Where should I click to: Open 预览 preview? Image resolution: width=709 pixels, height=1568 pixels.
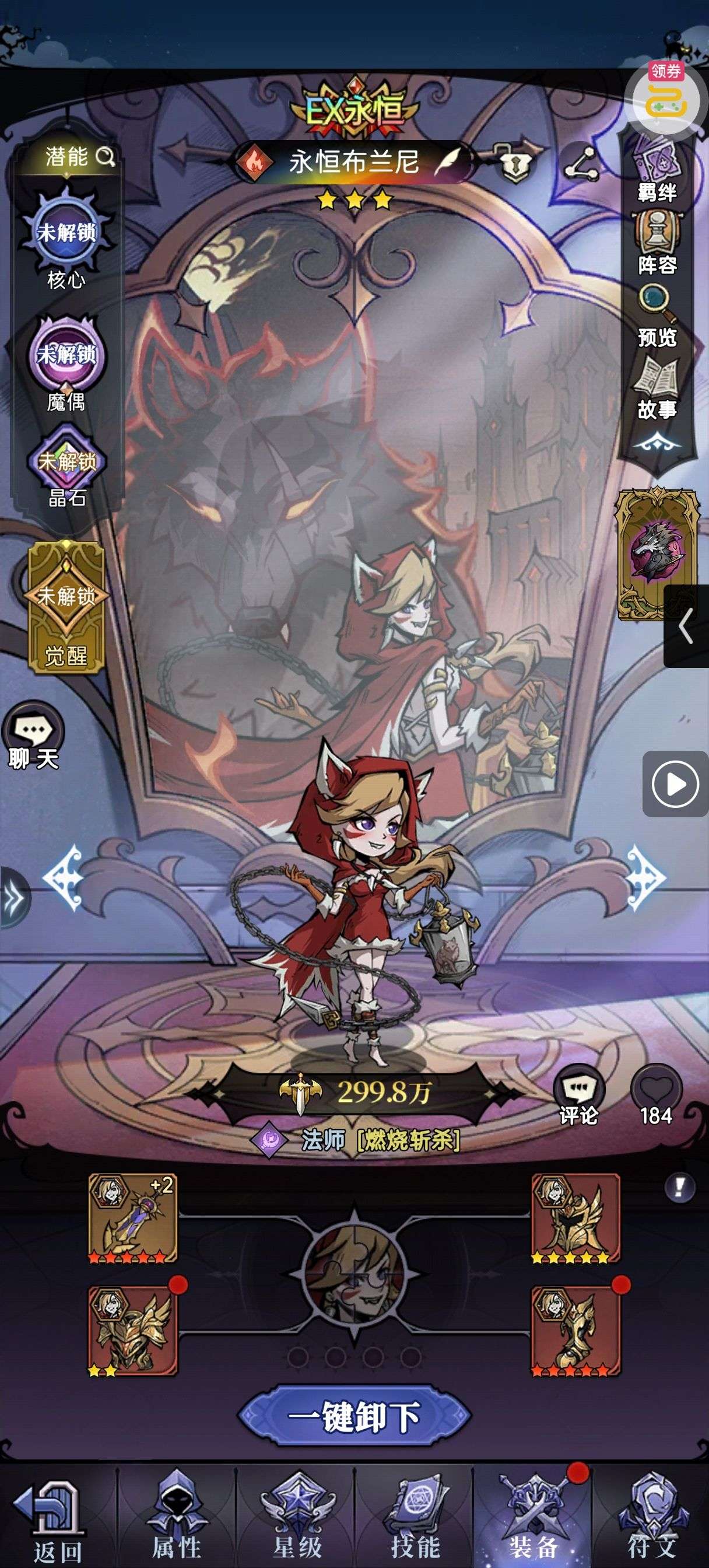point(657,316)
